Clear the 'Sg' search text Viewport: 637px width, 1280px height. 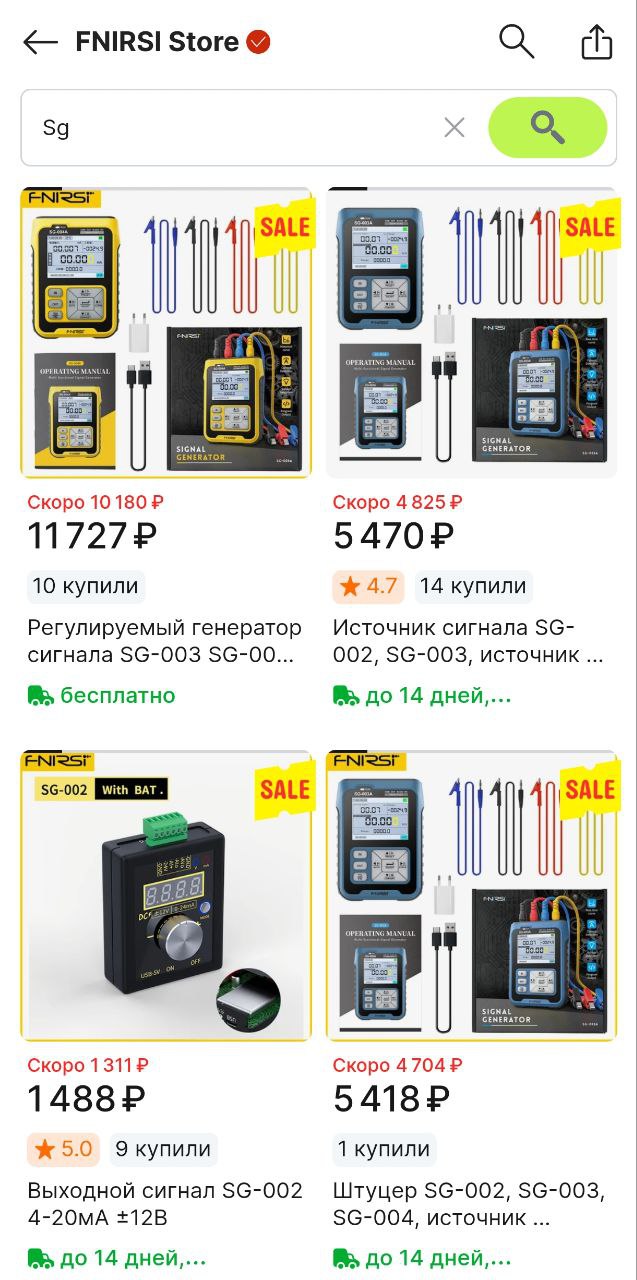click(x=454, y=127)
